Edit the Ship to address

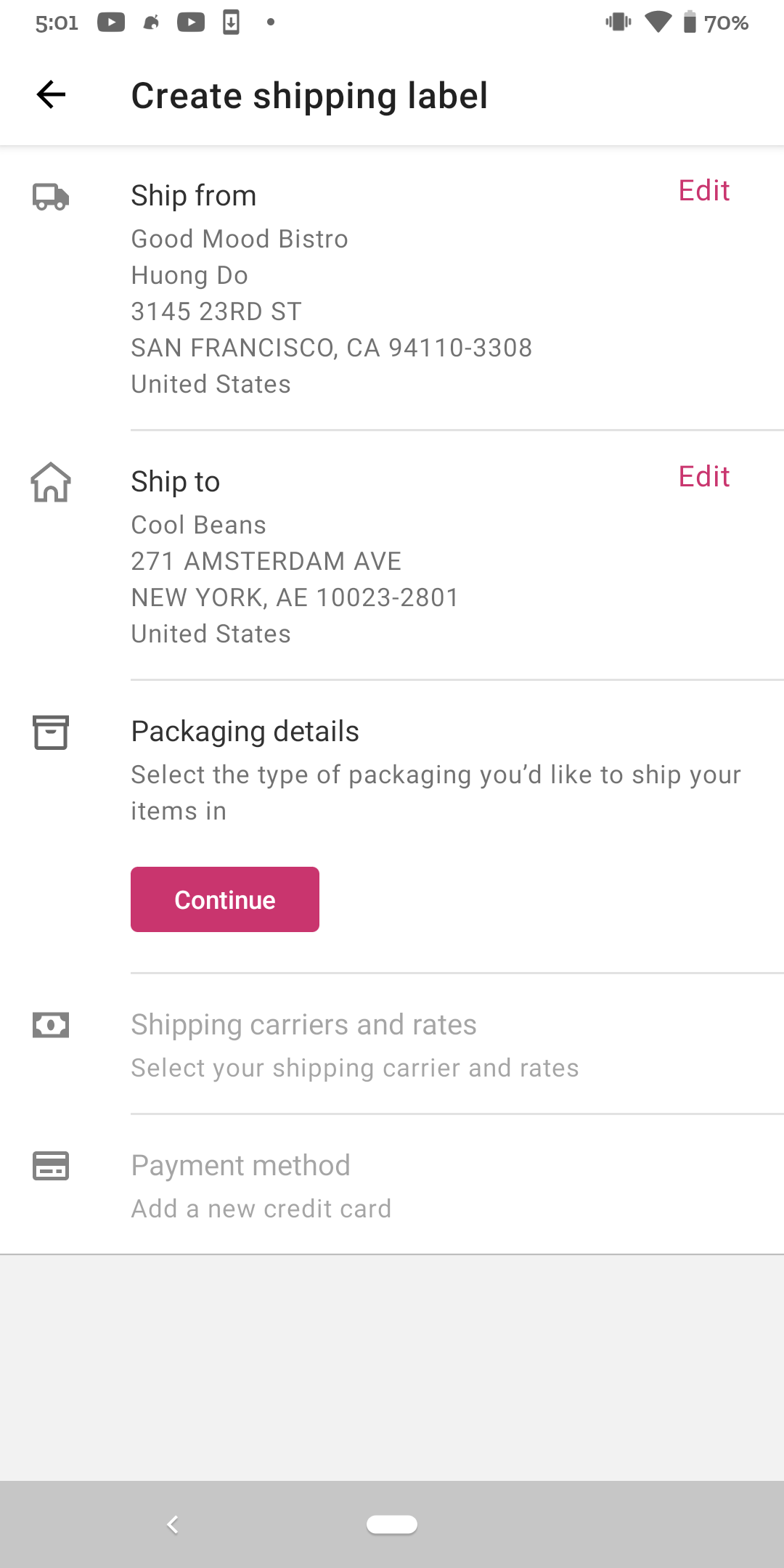click(x=703, y=478)
